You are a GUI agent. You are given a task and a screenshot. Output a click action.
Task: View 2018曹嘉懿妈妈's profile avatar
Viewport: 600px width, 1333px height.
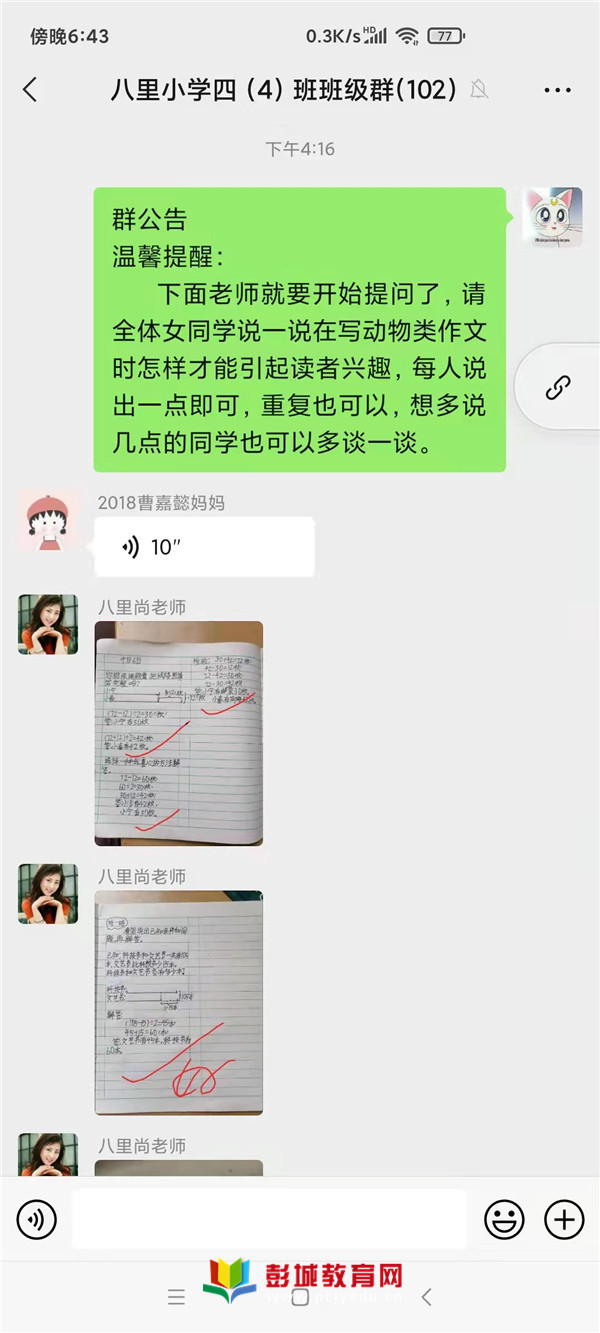pos(48,521)
